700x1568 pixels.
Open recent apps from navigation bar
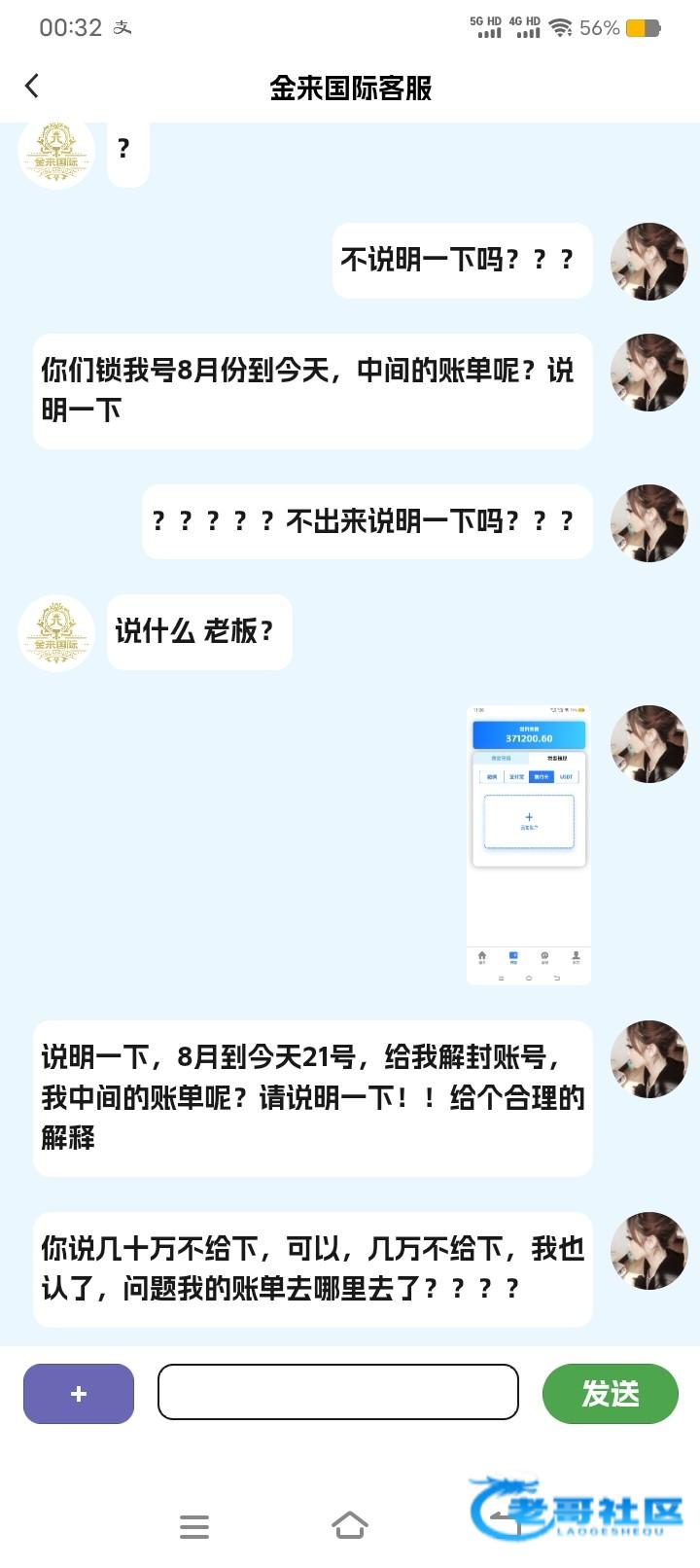(x=194, y=1526)
